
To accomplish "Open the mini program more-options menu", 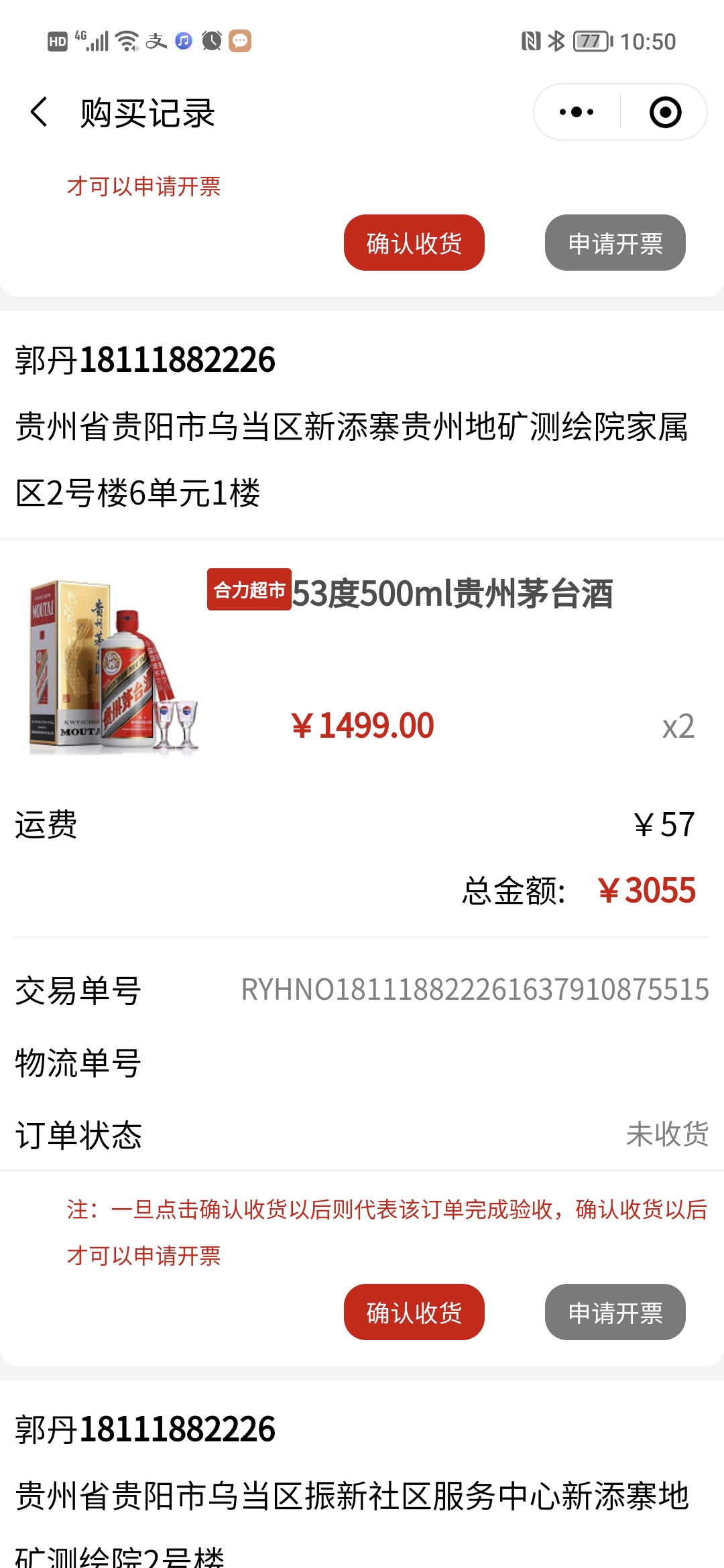I will [x=577, y=112].
